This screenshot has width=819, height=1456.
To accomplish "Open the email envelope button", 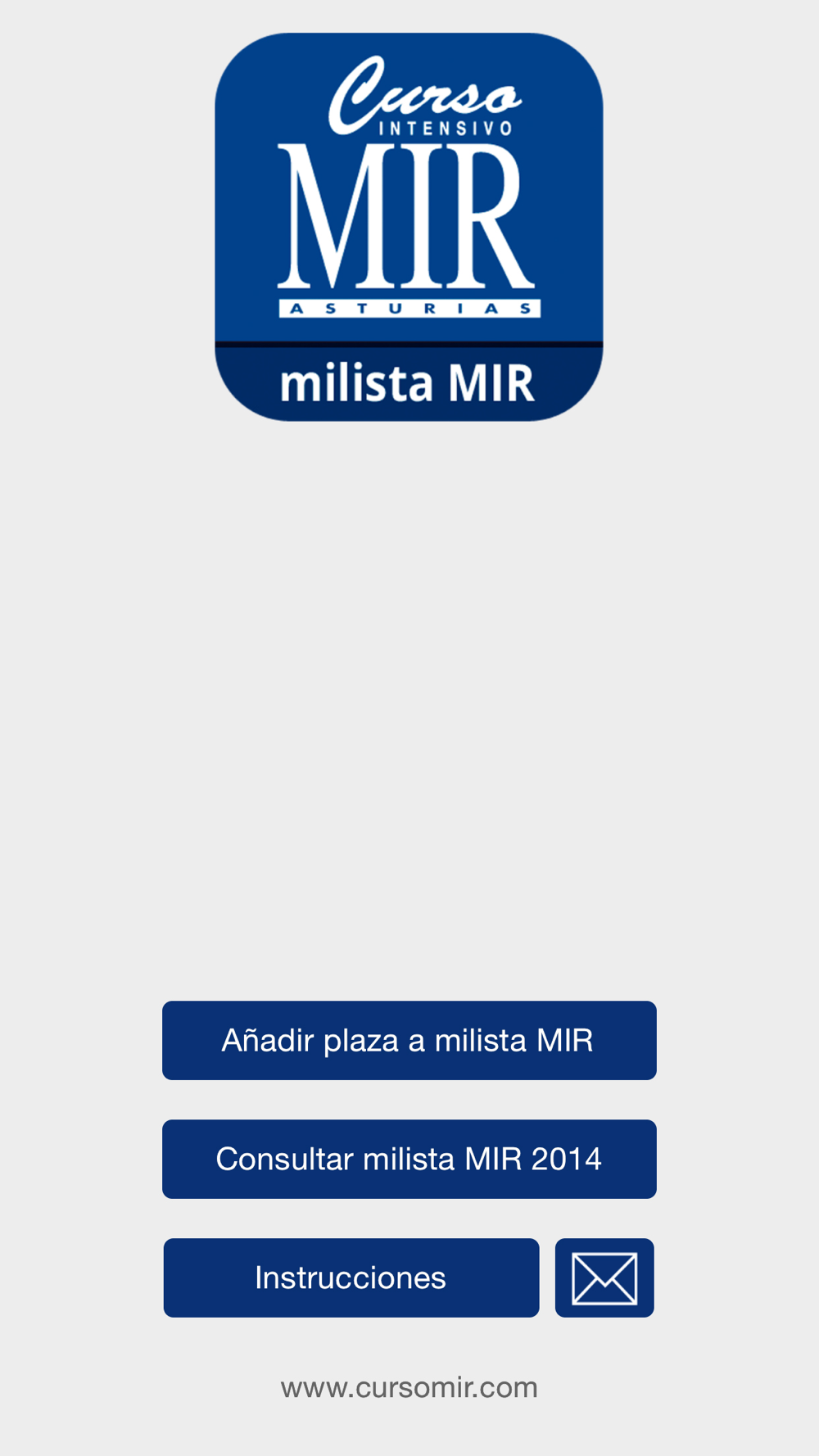I will point(604,1277).
